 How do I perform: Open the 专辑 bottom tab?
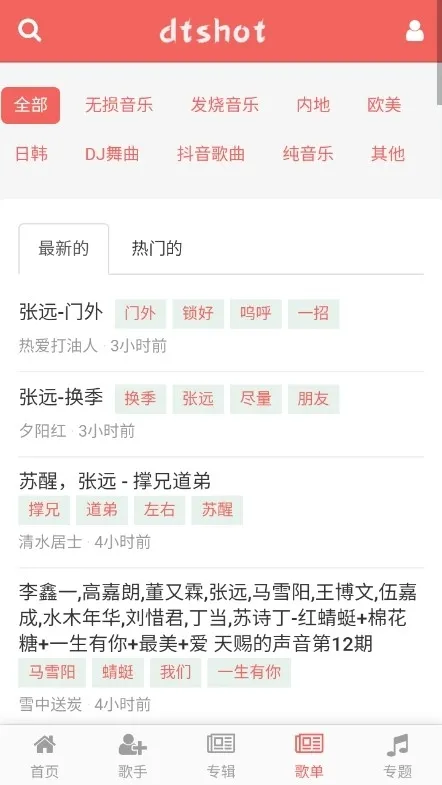[x=221, y=755]
